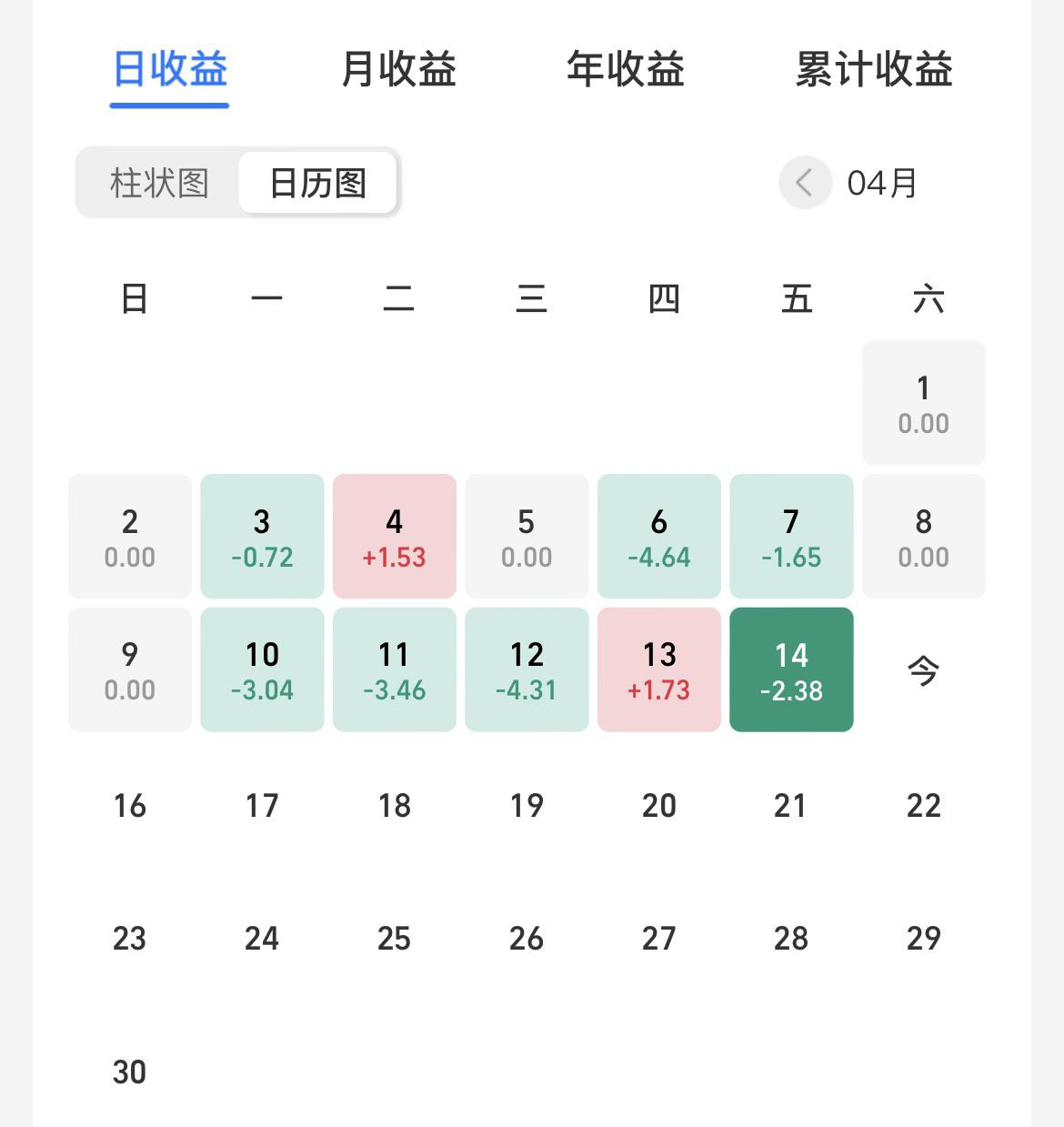
Task: Go to previous month with left arrow
Action: tap(805, 183)
